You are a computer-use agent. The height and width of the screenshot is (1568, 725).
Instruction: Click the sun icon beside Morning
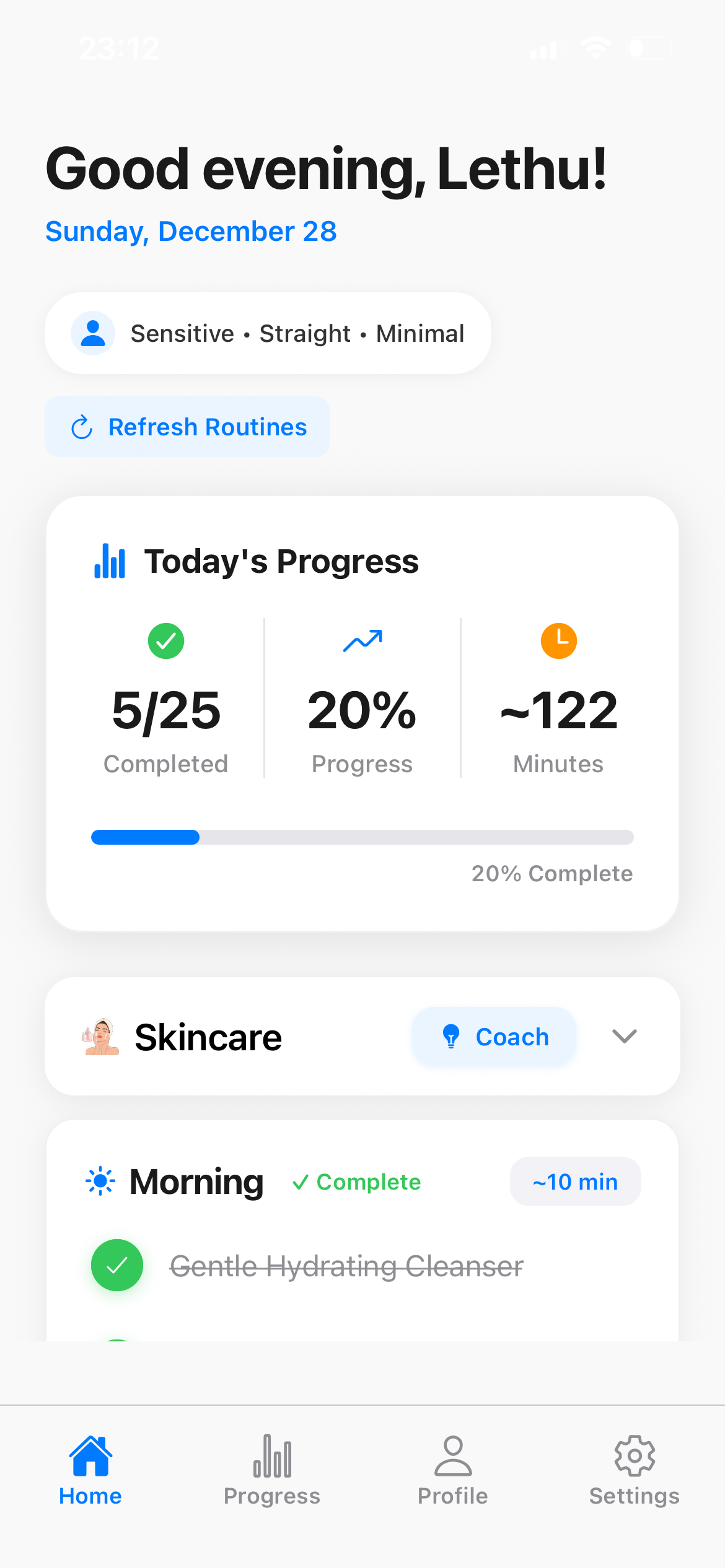[100, 1180]
